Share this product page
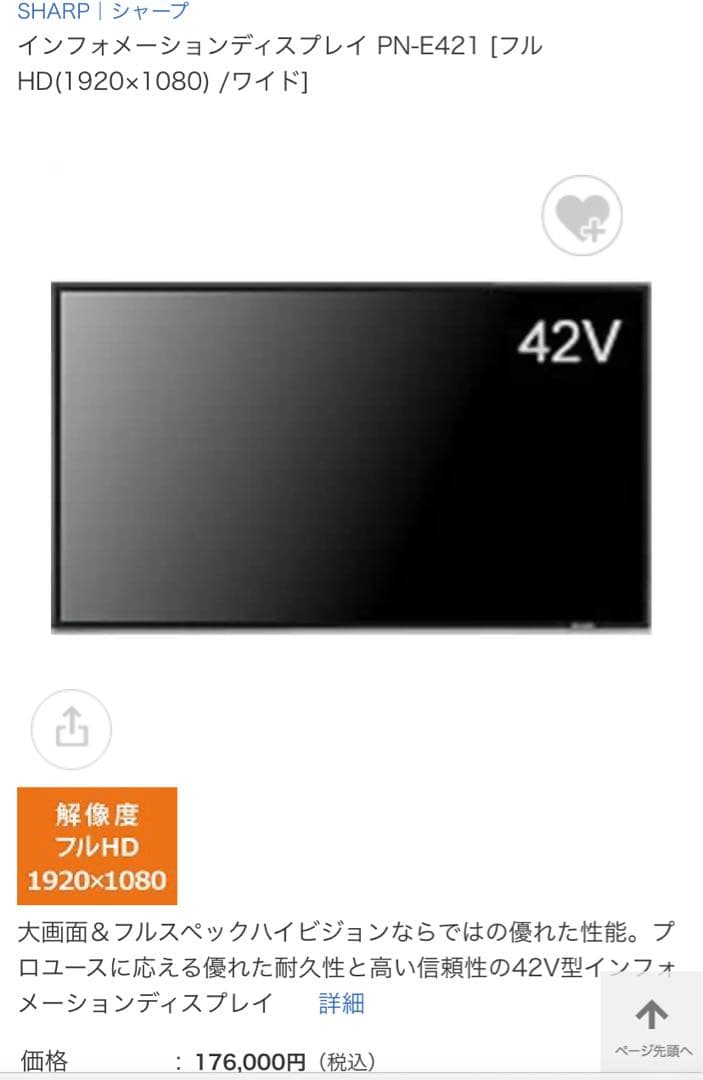 point(71,729)
